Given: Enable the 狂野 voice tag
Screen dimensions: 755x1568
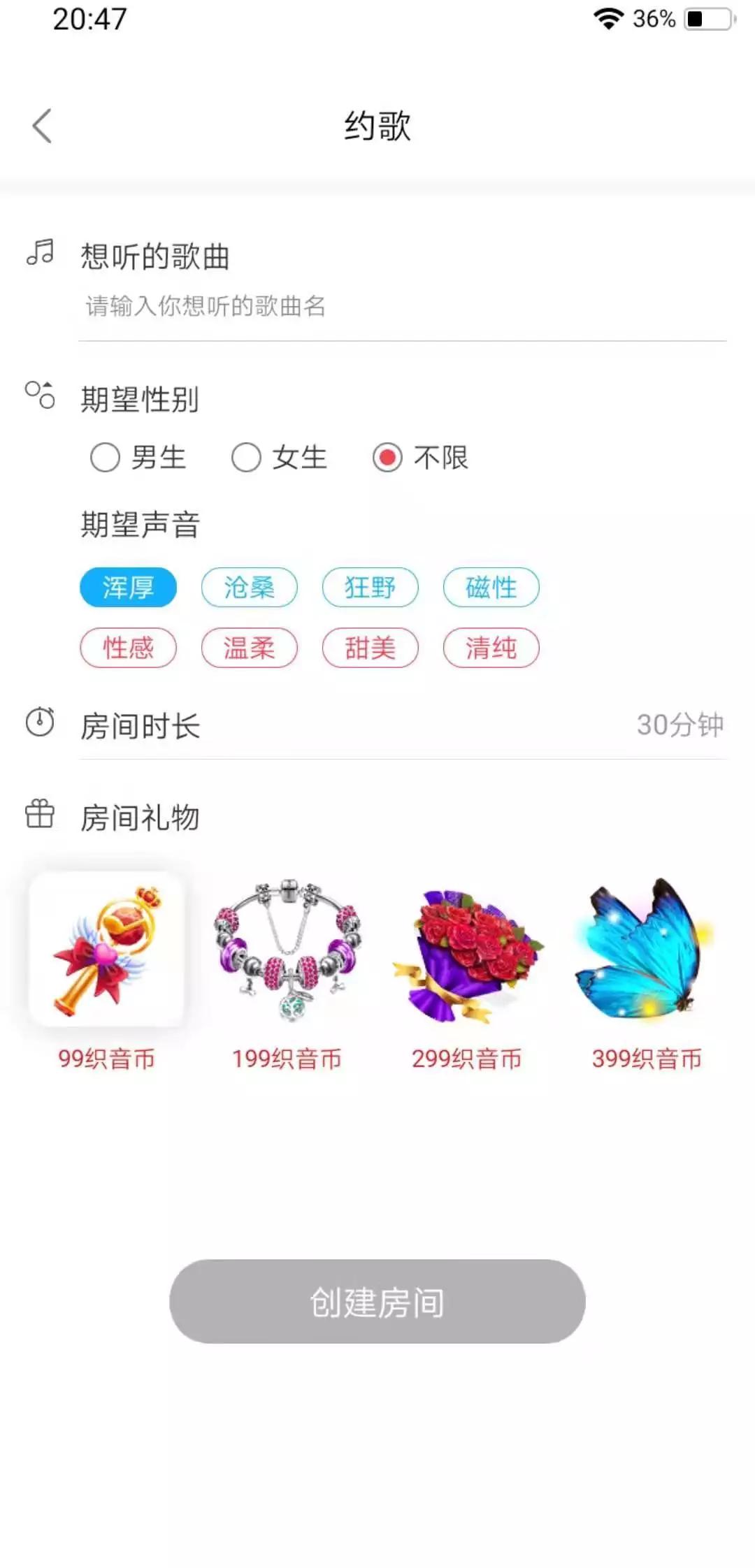Looking at the screenshot, I should 371,588.
